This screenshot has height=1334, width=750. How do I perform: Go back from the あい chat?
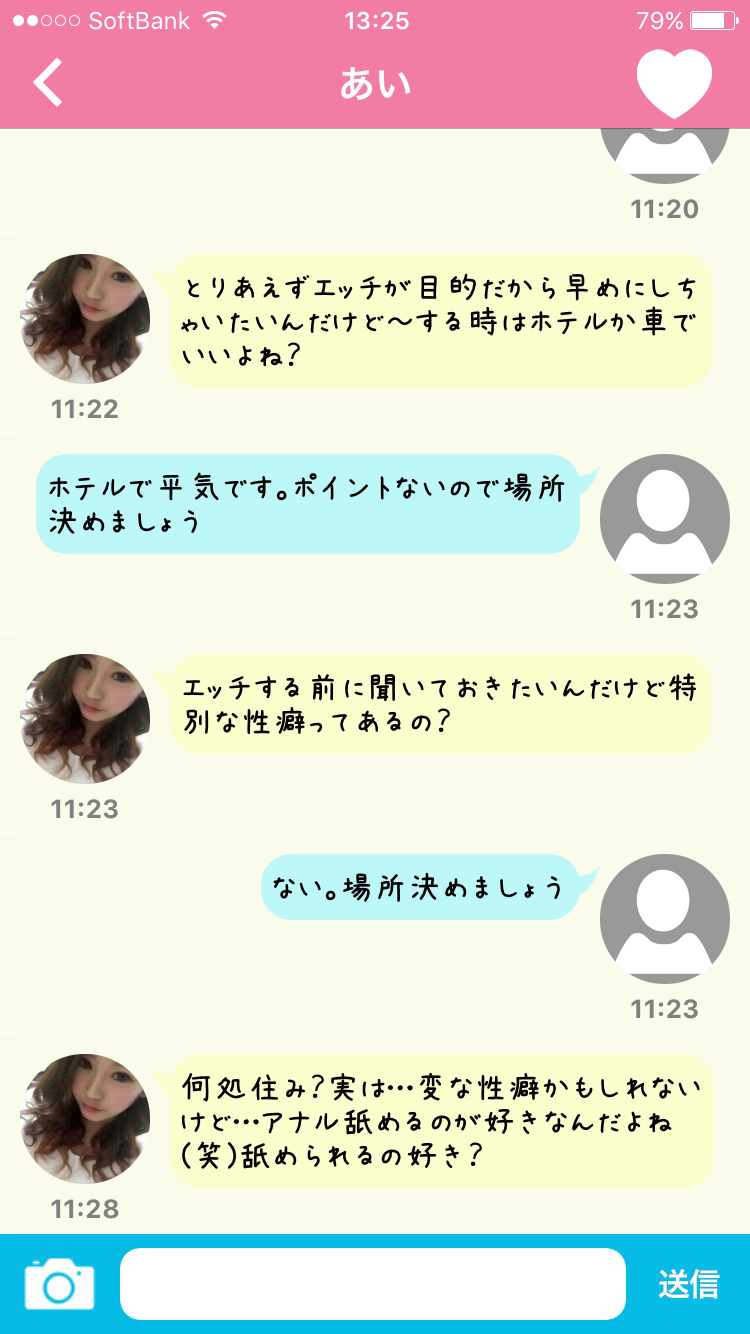click(48, 83)
